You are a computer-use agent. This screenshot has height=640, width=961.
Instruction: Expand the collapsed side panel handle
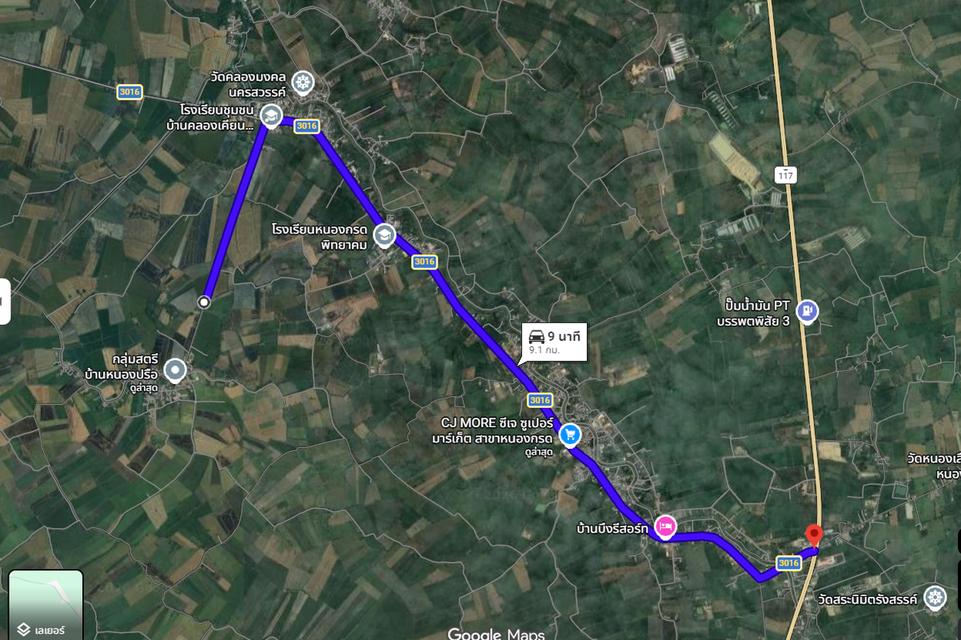point(4,301)
